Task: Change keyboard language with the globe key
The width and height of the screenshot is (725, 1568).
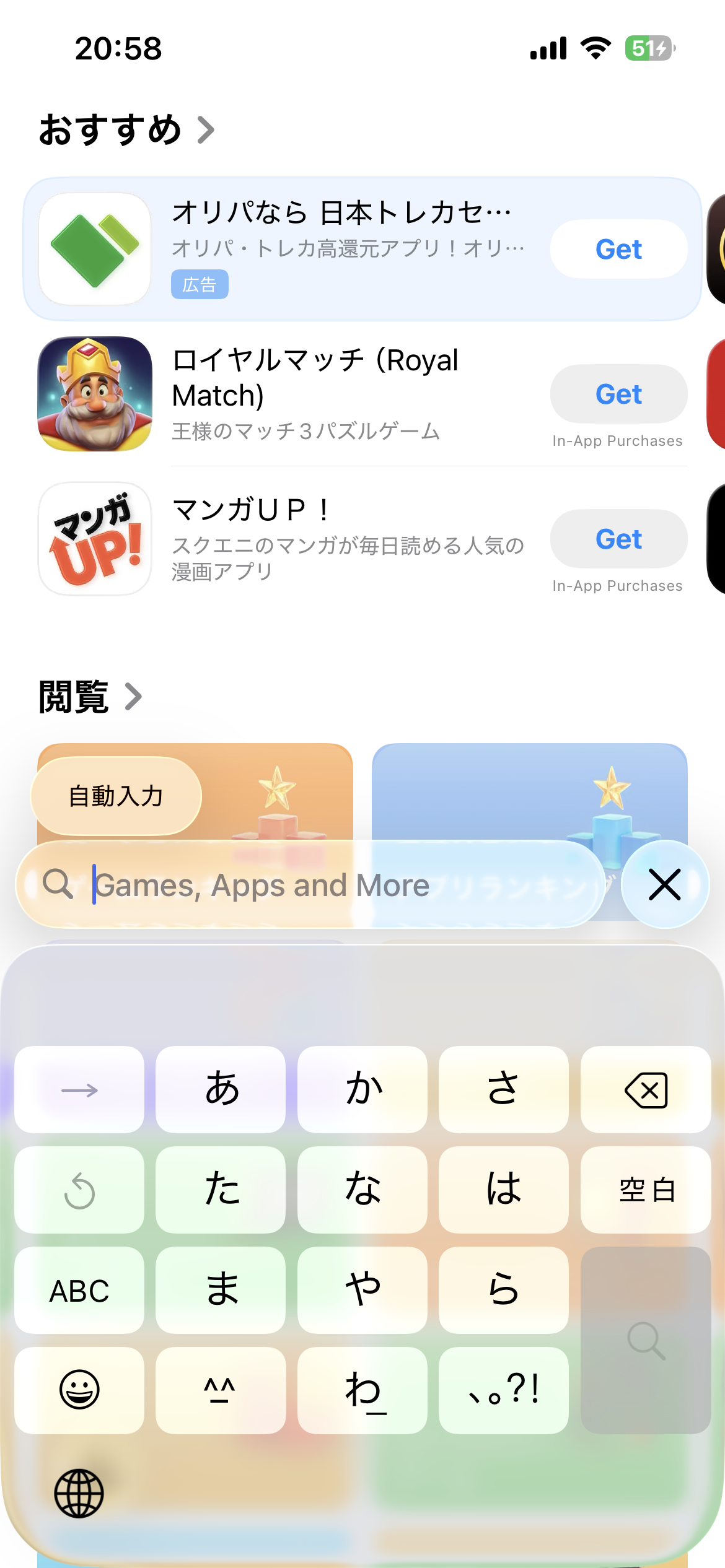Action: pyautogui.click(x=79, y=1493)
